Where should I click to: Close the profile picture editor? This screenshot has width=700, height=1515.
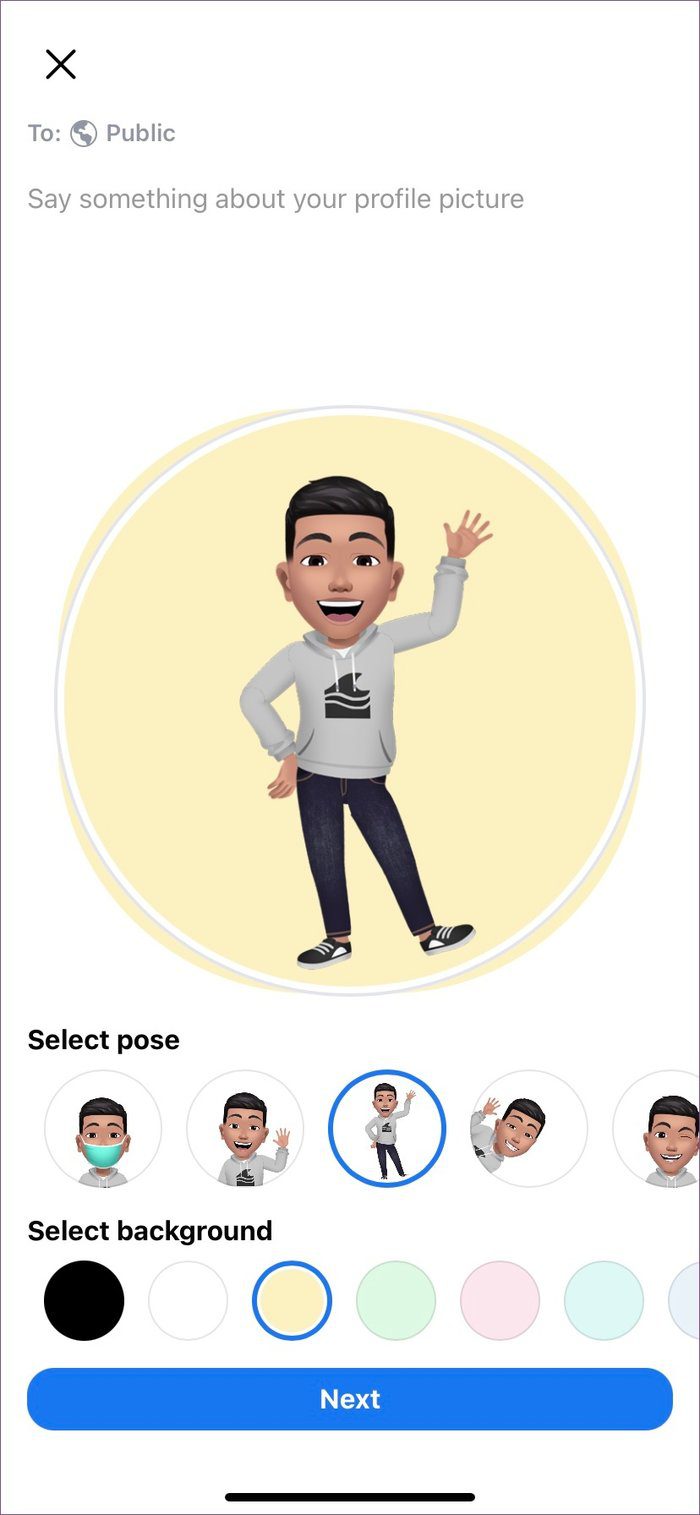point(61,65)
